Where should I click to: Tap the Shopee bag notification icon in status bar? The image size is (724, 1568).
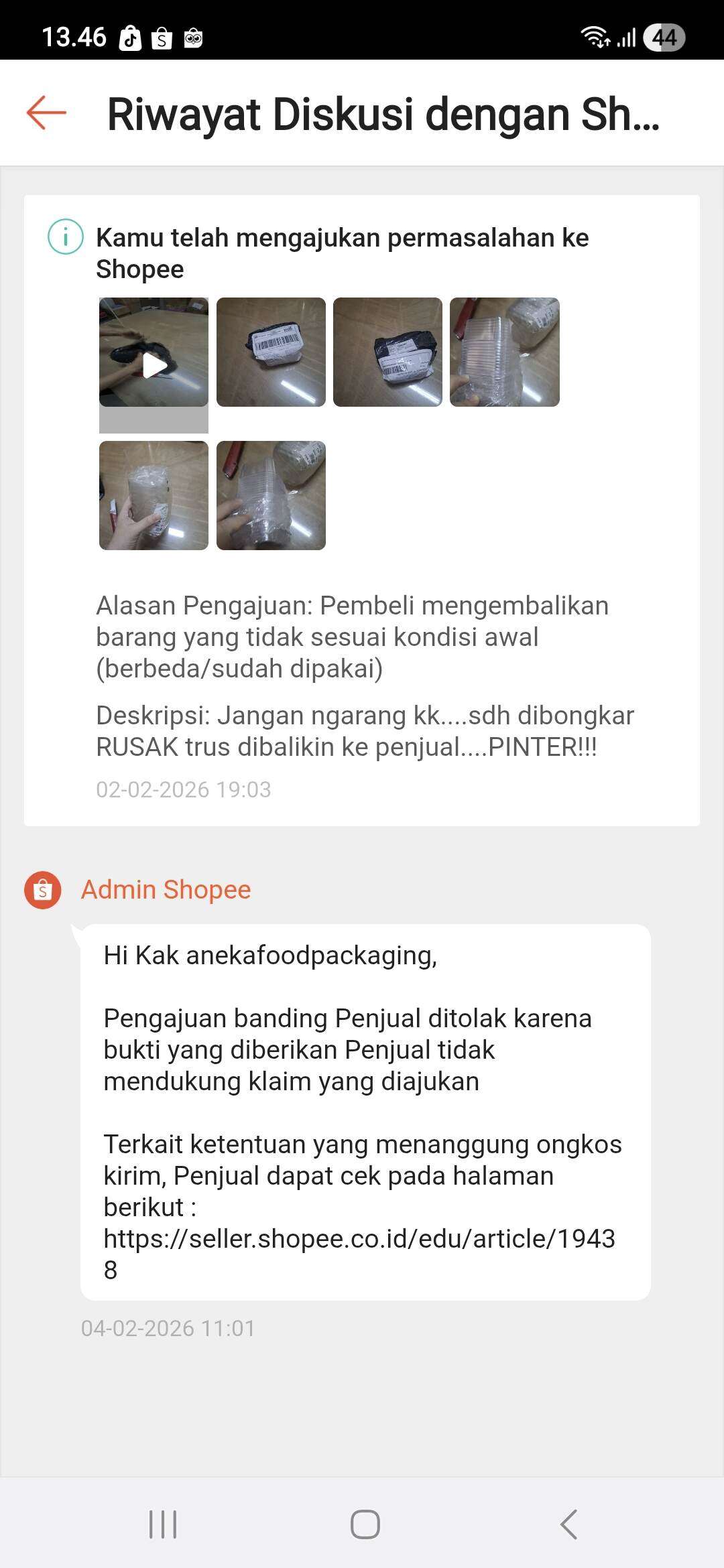click(161, 38)
